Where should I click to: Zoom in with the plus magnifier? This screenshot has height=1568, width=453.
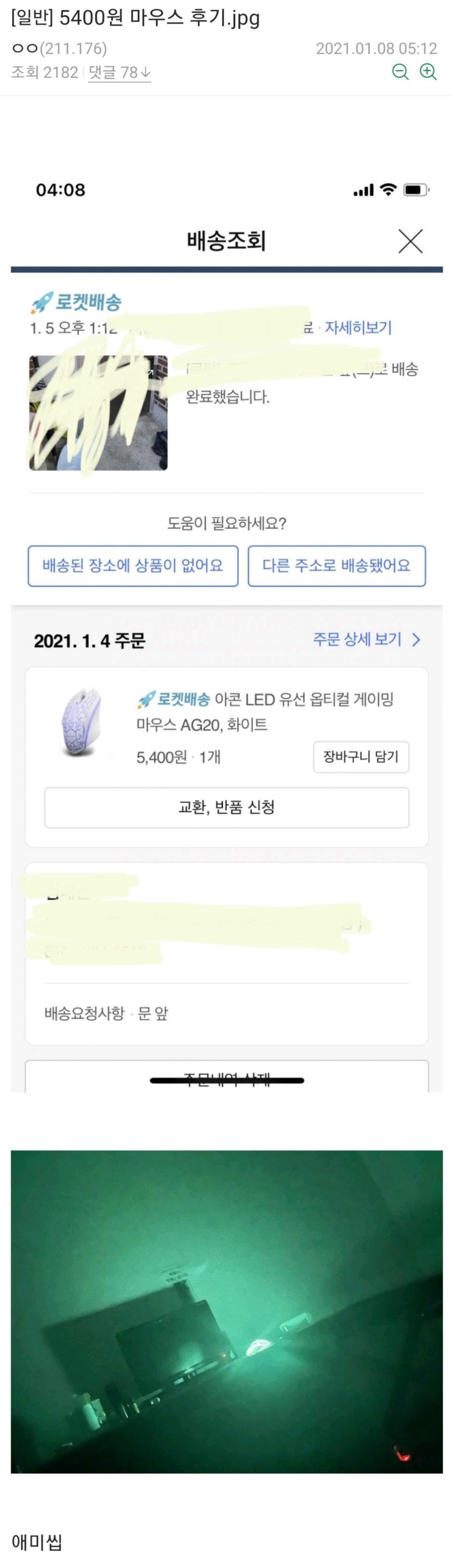click(x=429, y=72)
